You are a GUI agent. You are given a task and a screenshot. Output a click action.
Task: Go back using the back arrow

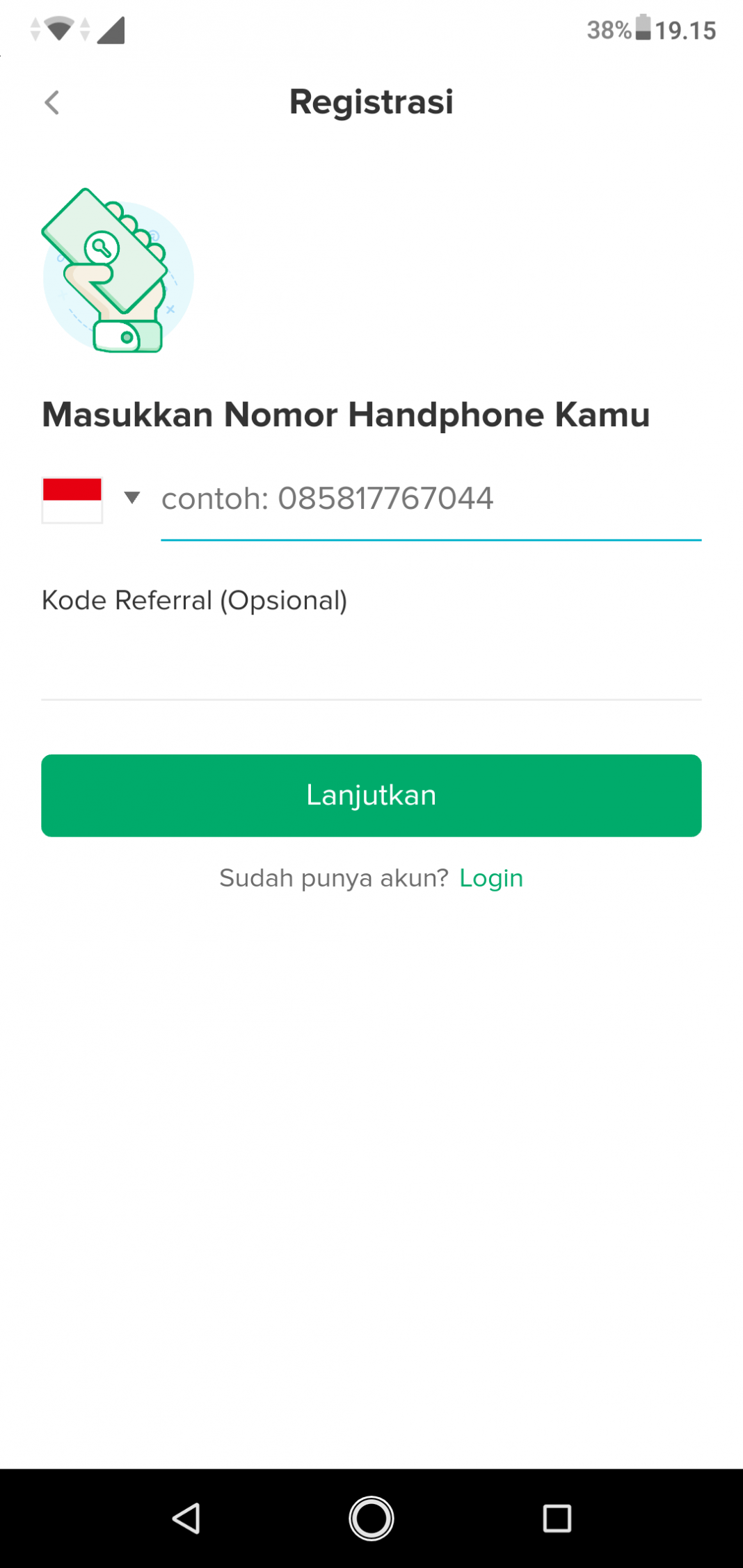52,102
